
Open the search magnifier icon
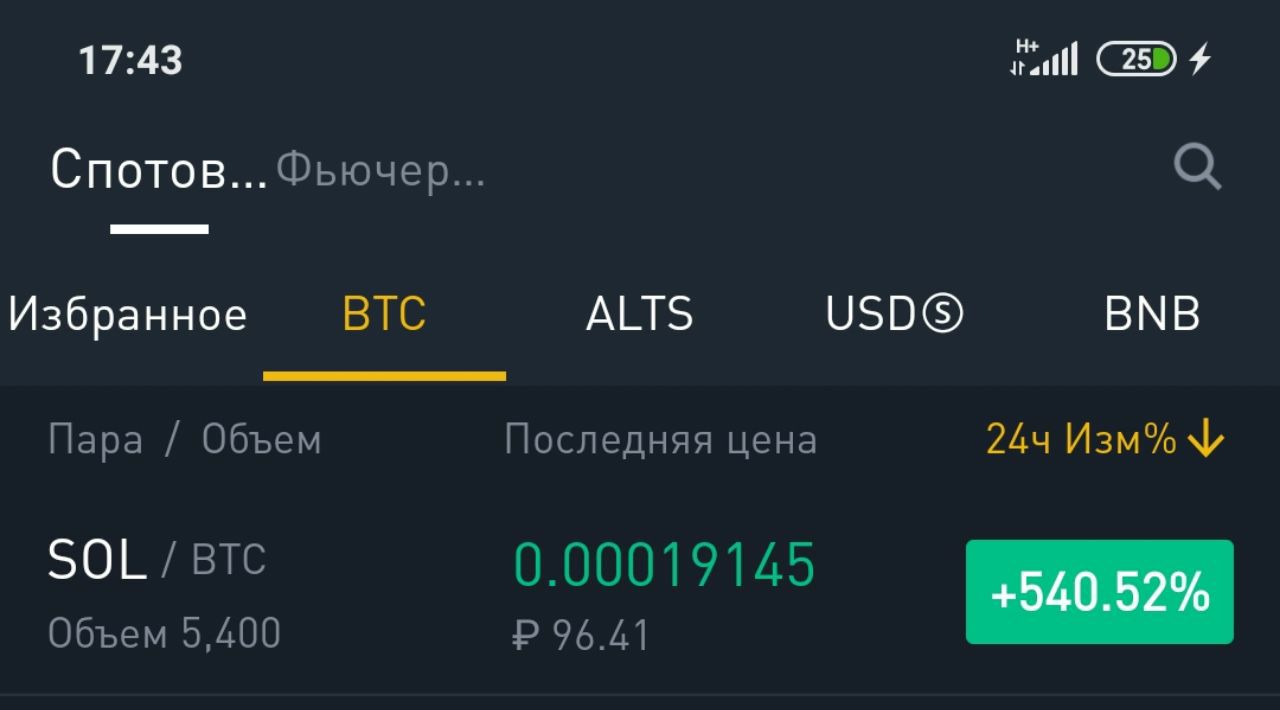tap(1197, 167)
